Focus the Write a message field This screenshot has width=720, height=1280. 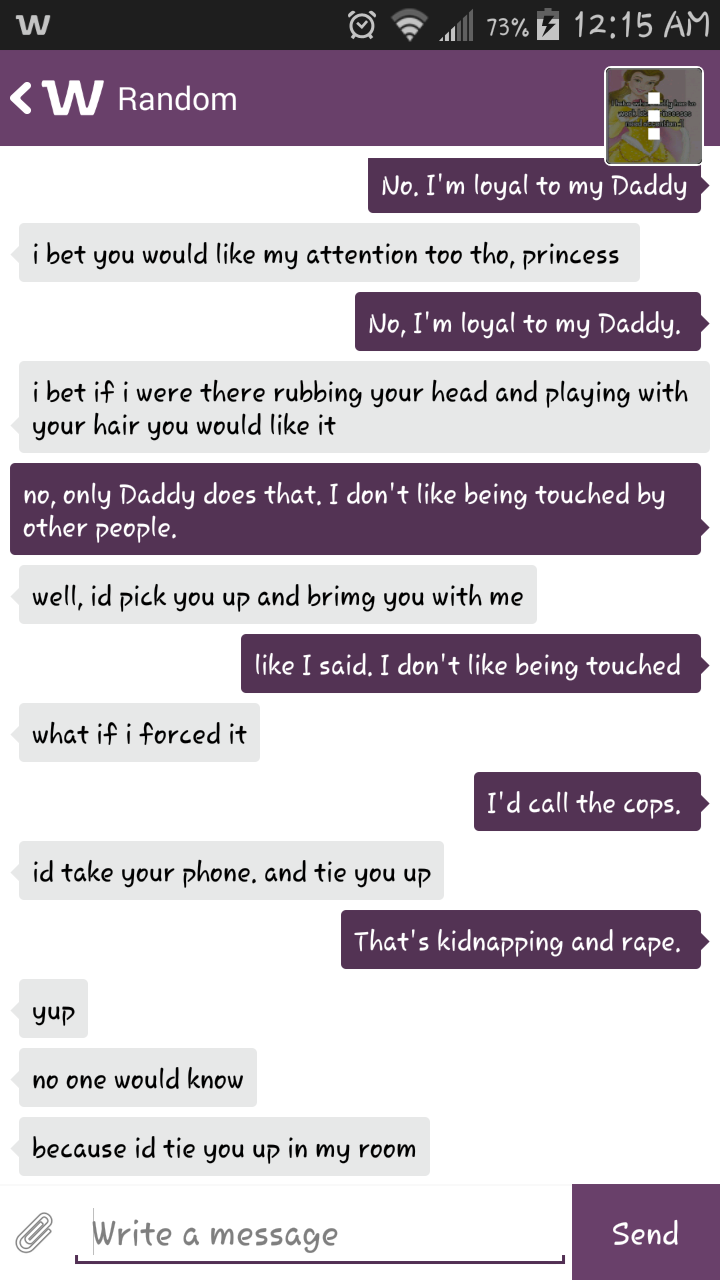(320, 1234)
